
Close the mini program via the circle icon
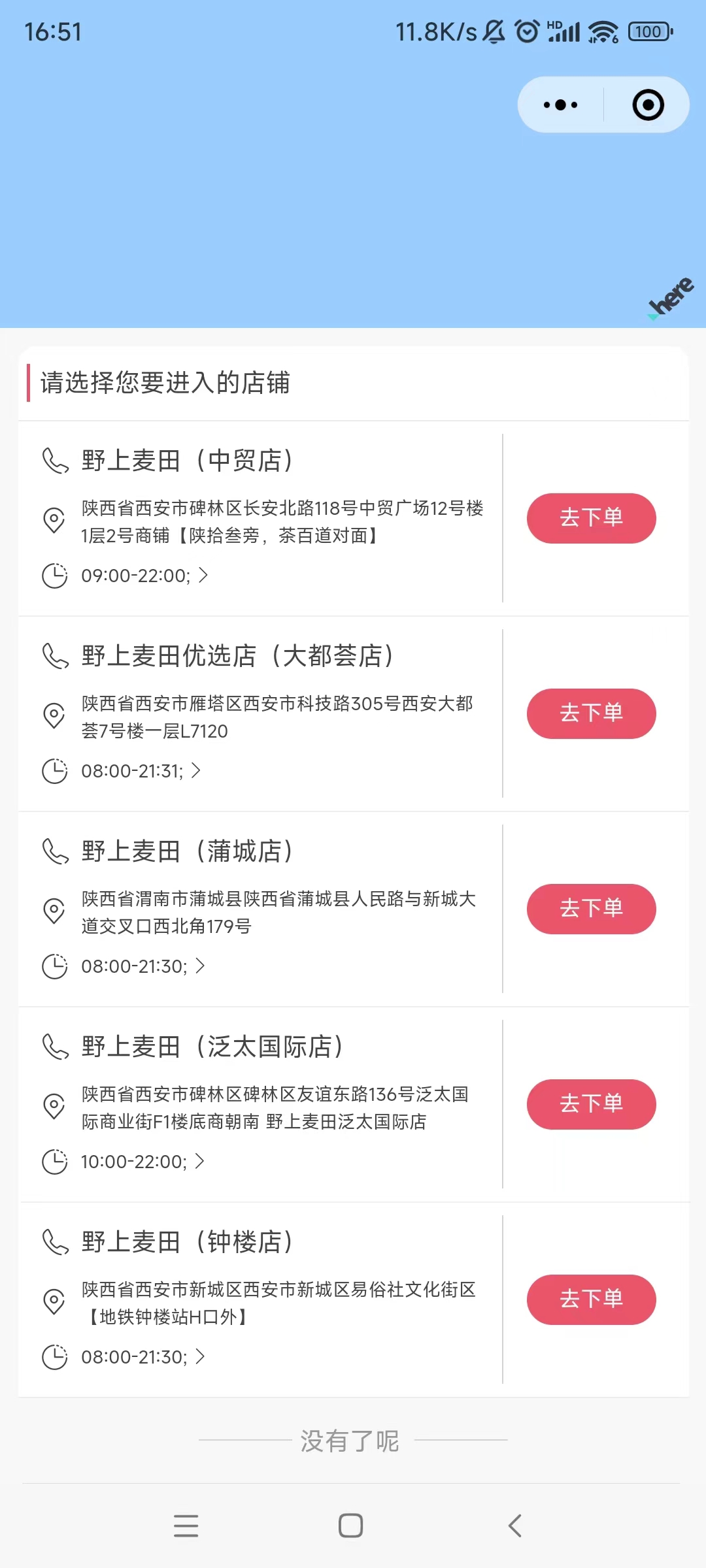648,105
